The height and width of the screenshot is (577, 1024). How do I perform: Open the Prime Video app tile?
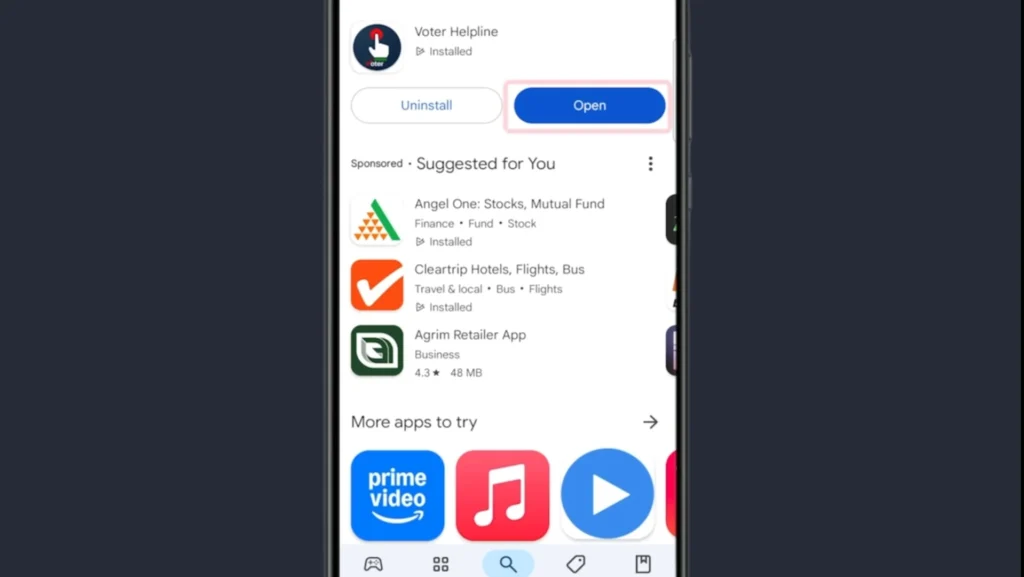(x=397, y=495)
